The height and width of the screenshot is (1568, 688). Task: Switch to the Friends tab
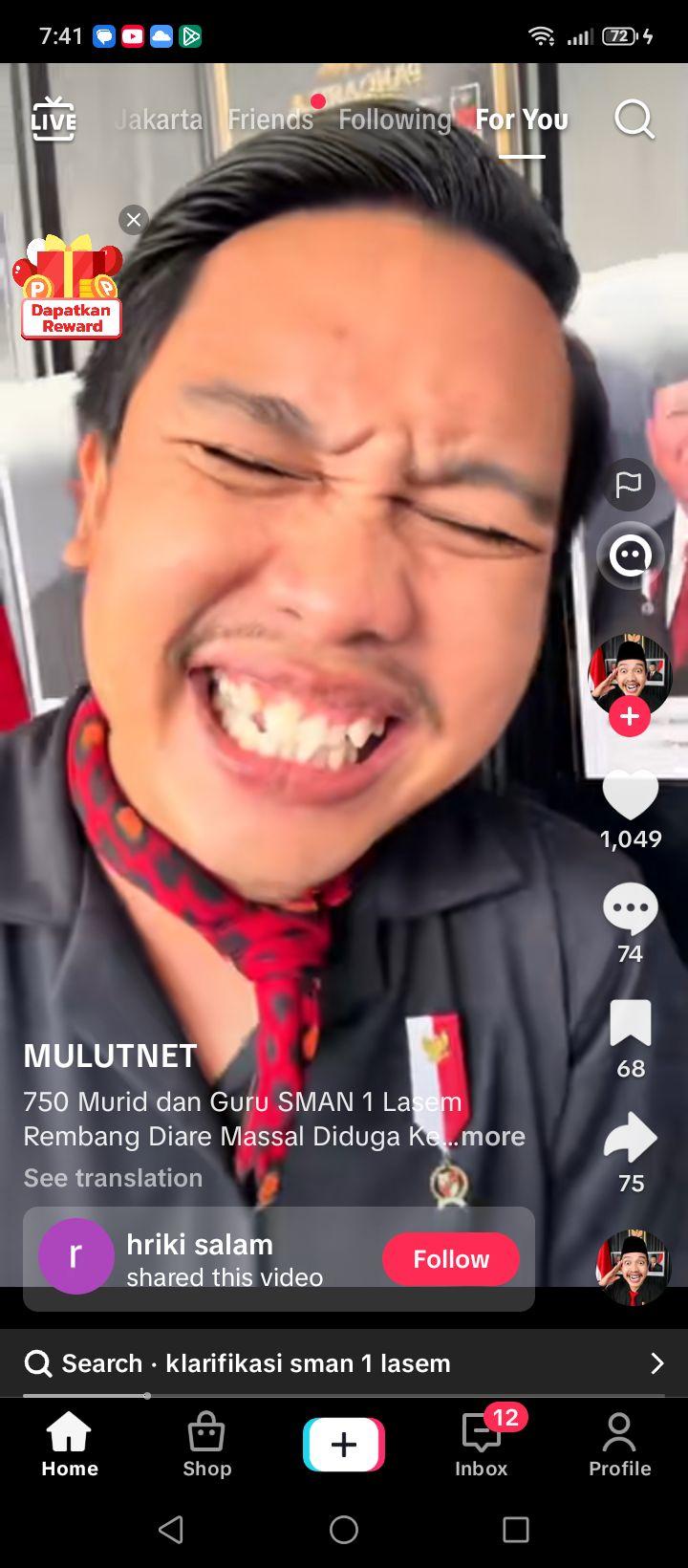pyautogui.click(x=270, y=120)
